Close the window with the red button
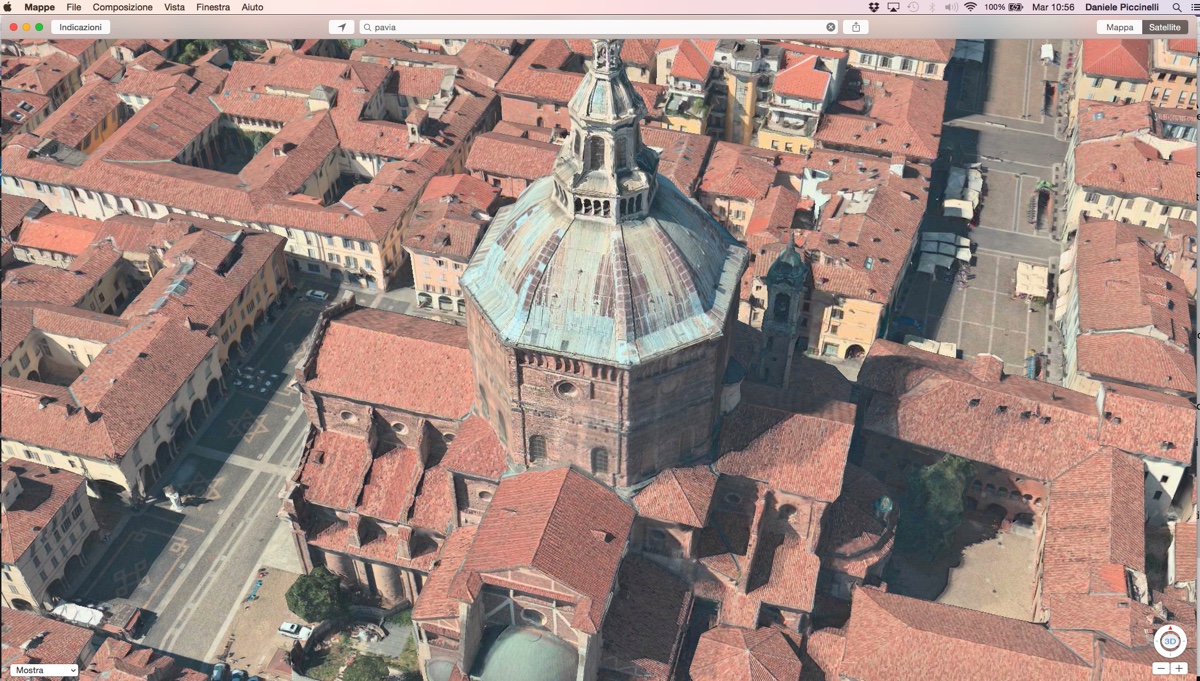The image size is (1200, 681). (13, 27)
